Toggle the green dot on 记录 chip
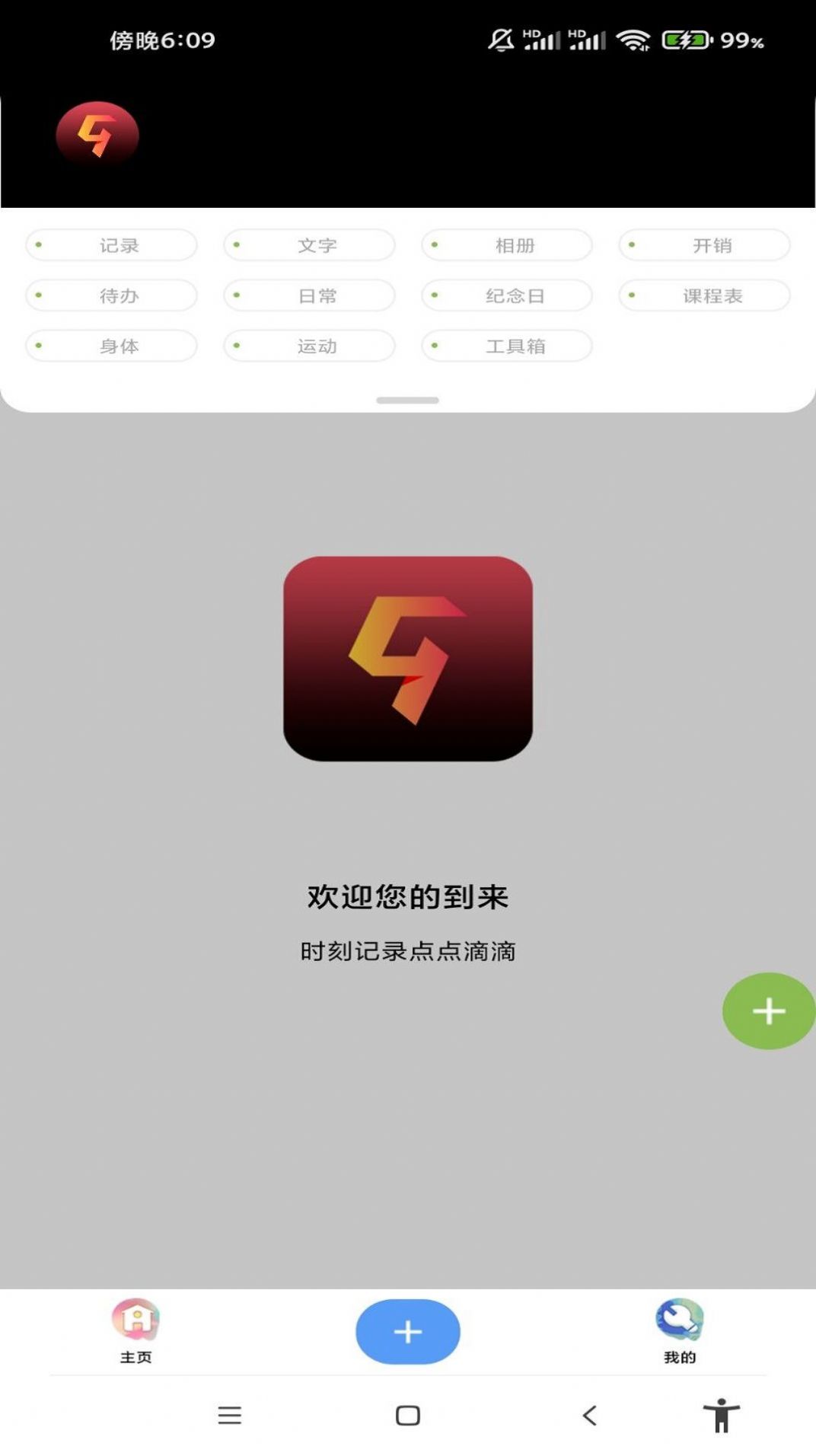This screenshot has height=1456, width=816. (37, 245)
